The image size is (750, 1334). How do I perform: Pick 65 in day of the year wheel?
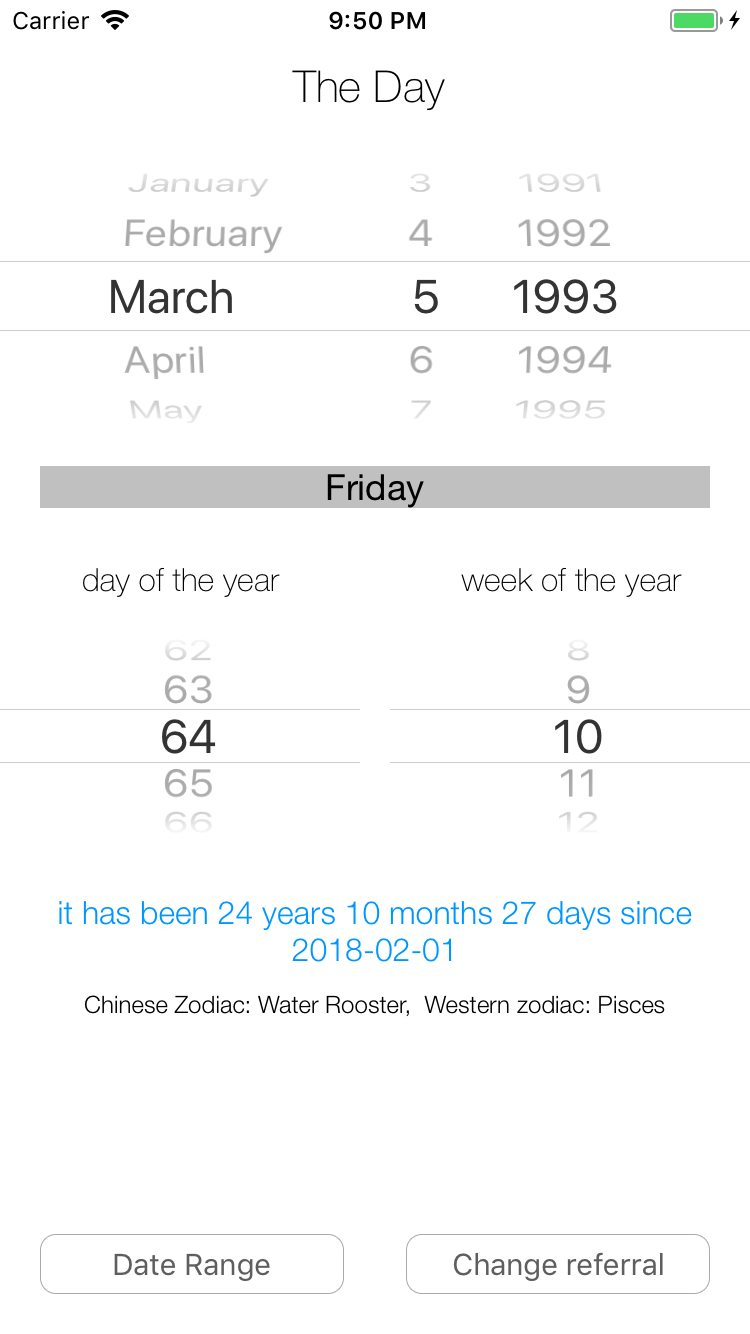(188, 783)
